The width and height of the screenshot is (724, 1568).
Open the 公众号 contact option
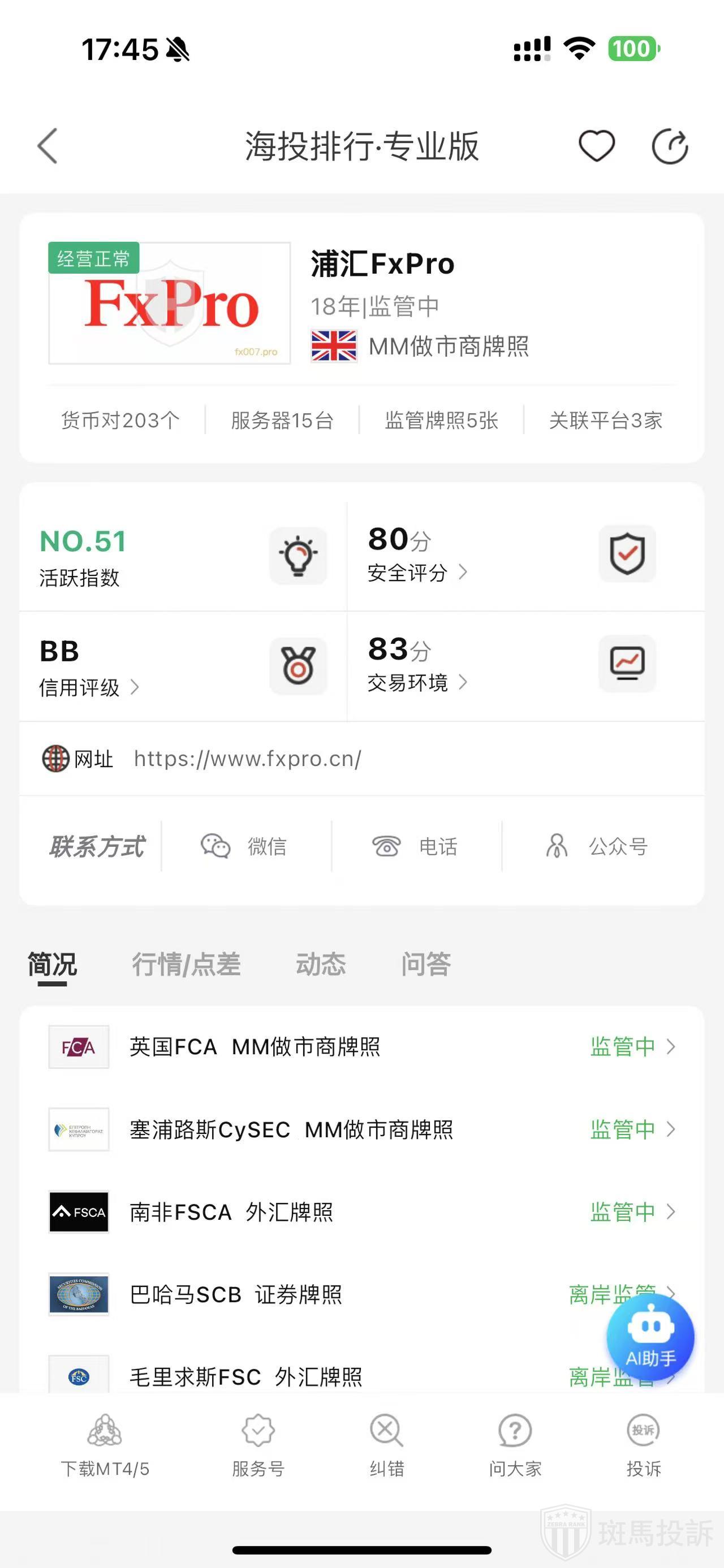pos(597,846)
